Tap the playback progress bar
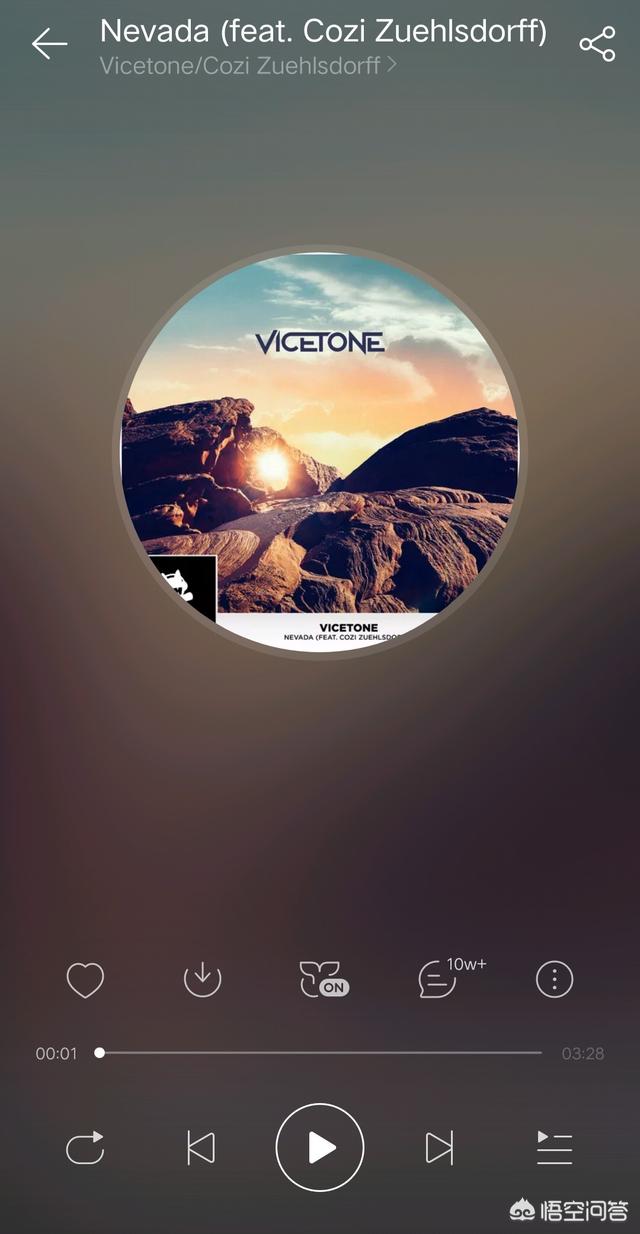 click(x=320, y=1053)
